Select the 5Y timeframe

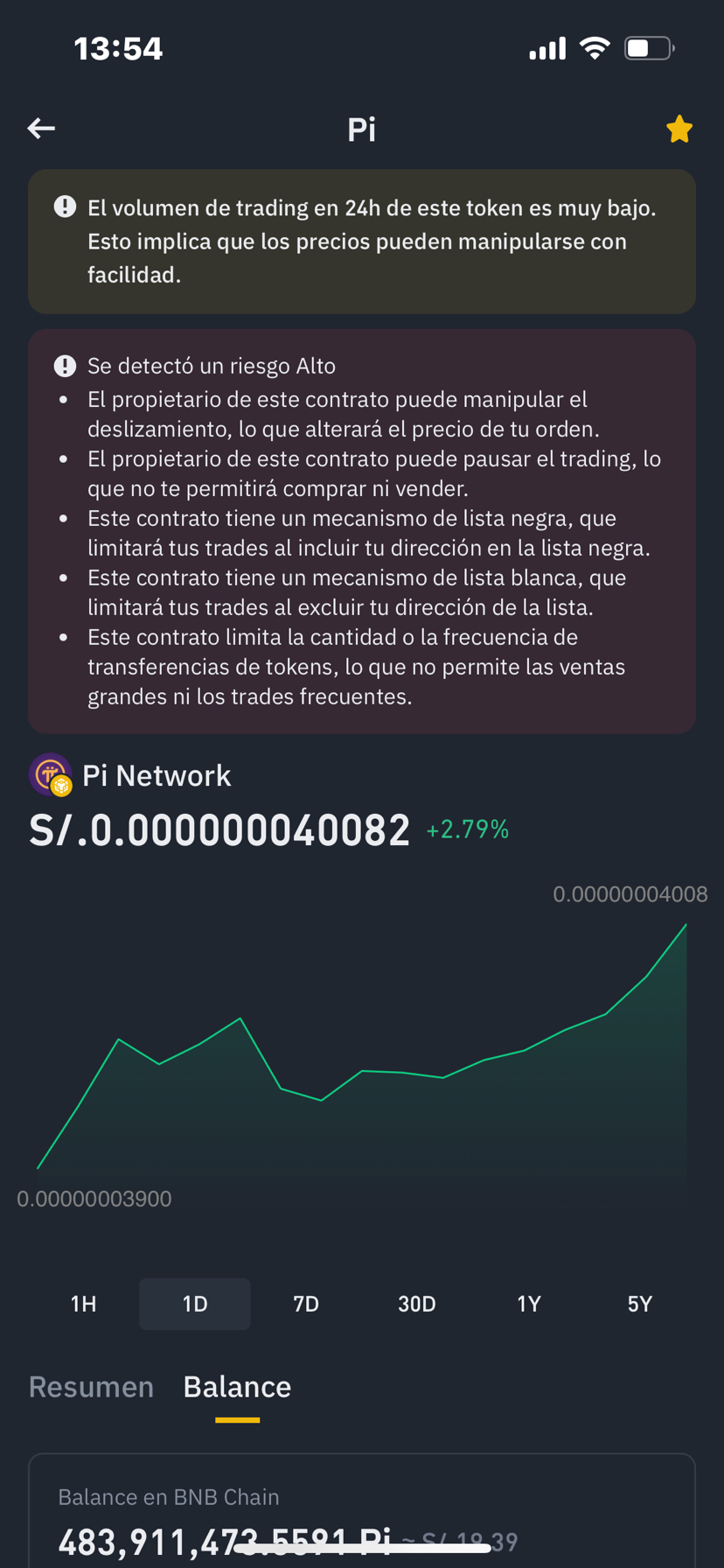pos(639,1303)
